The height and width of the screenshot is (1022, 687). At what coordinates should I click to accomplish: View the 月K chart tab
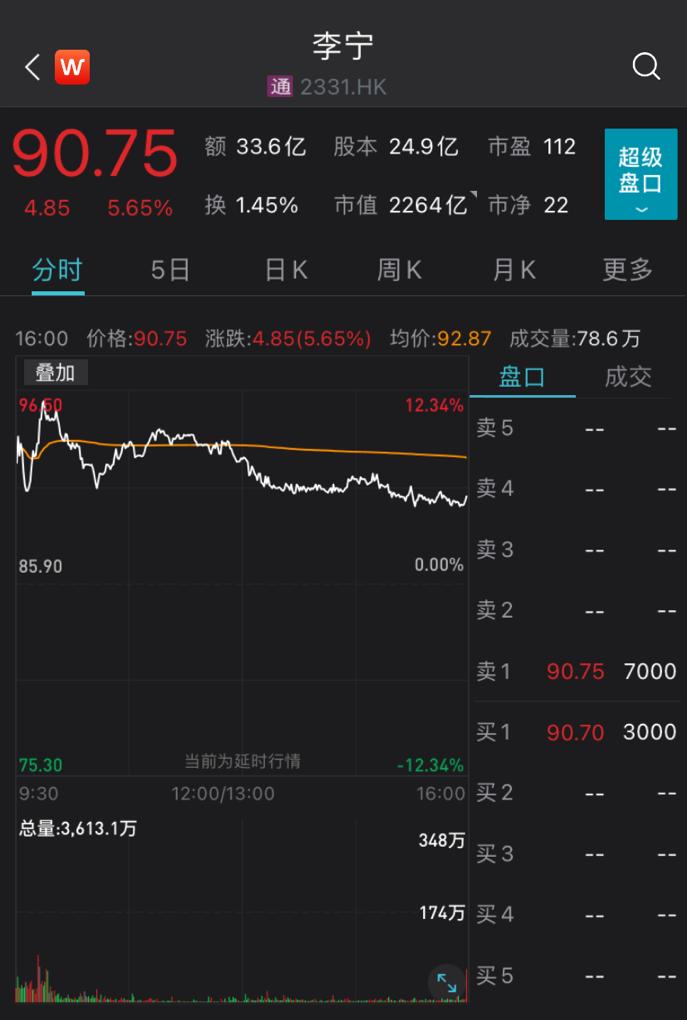[514, 270]
